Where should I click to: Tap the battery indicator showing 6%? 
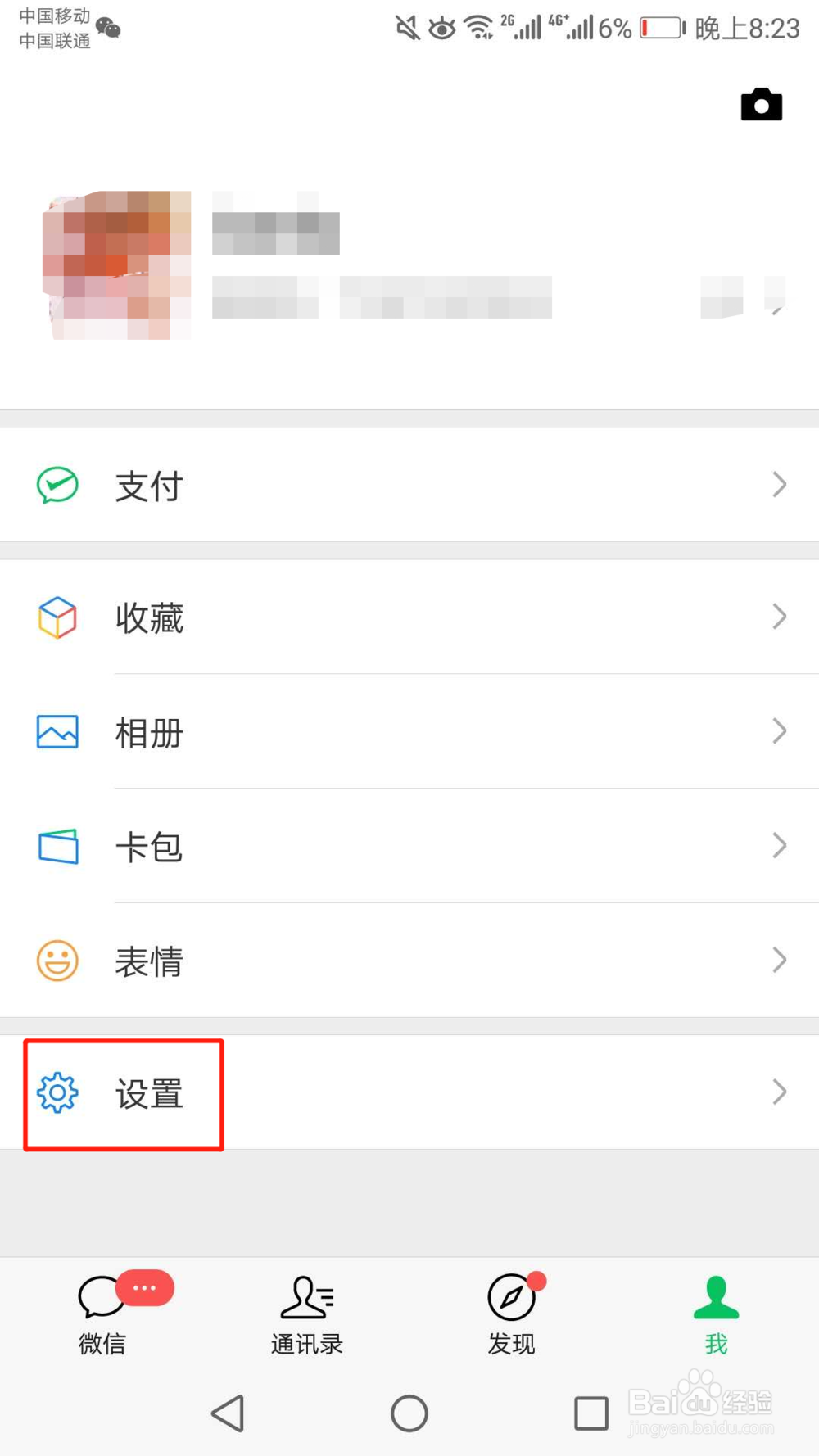(x=660, y=26)
